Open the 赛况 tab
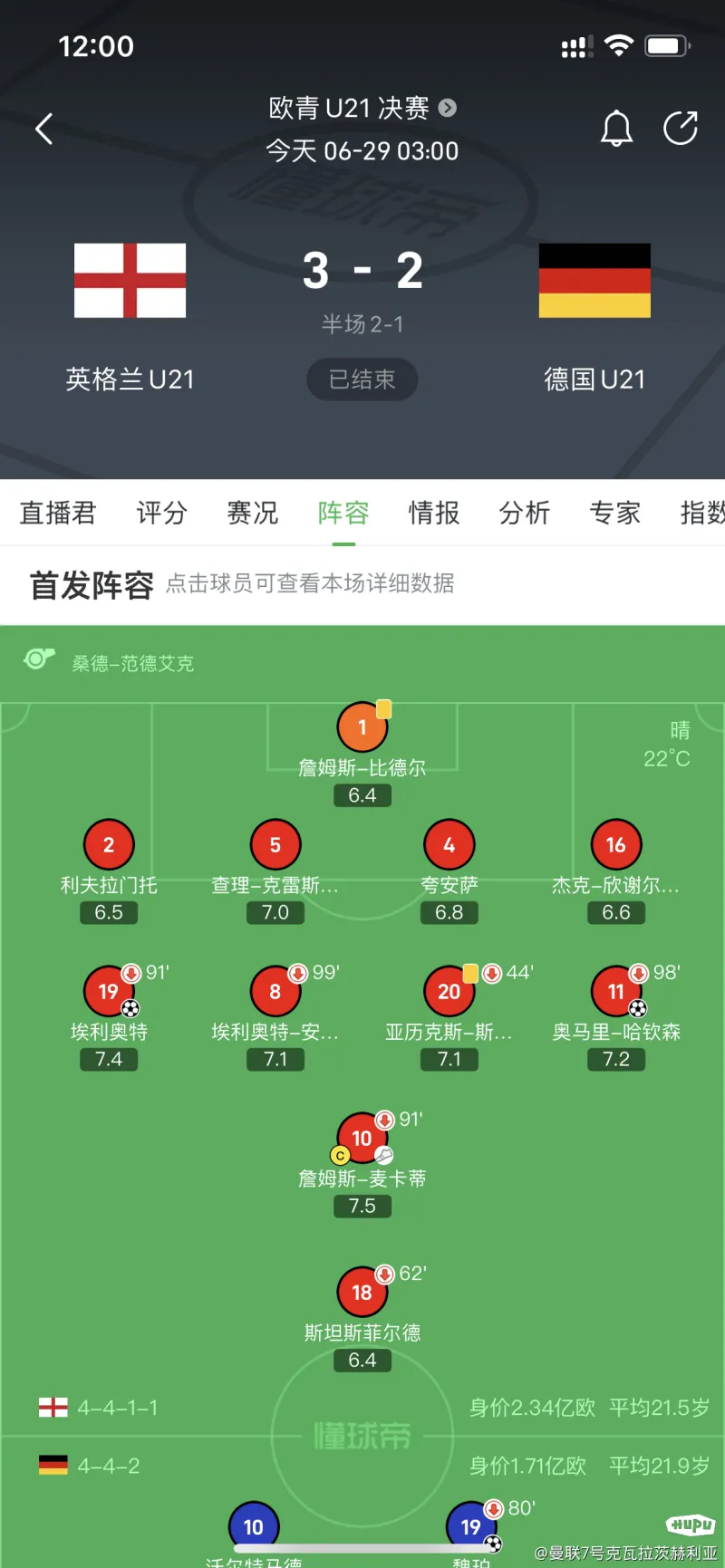This screenshot has height=1568, width=725. [x=252, y=513]
